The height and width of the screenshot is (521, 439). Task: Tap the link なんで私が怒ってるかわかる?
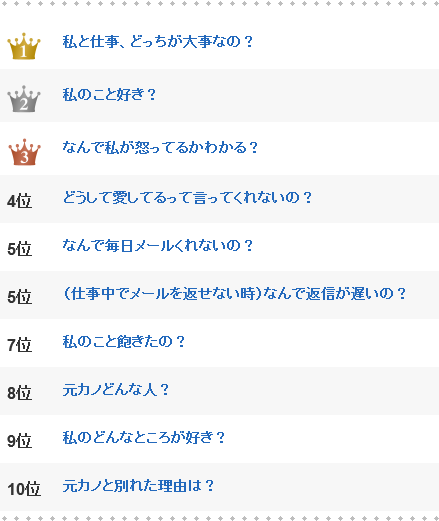pyautogui.click(x=160, y=147)
